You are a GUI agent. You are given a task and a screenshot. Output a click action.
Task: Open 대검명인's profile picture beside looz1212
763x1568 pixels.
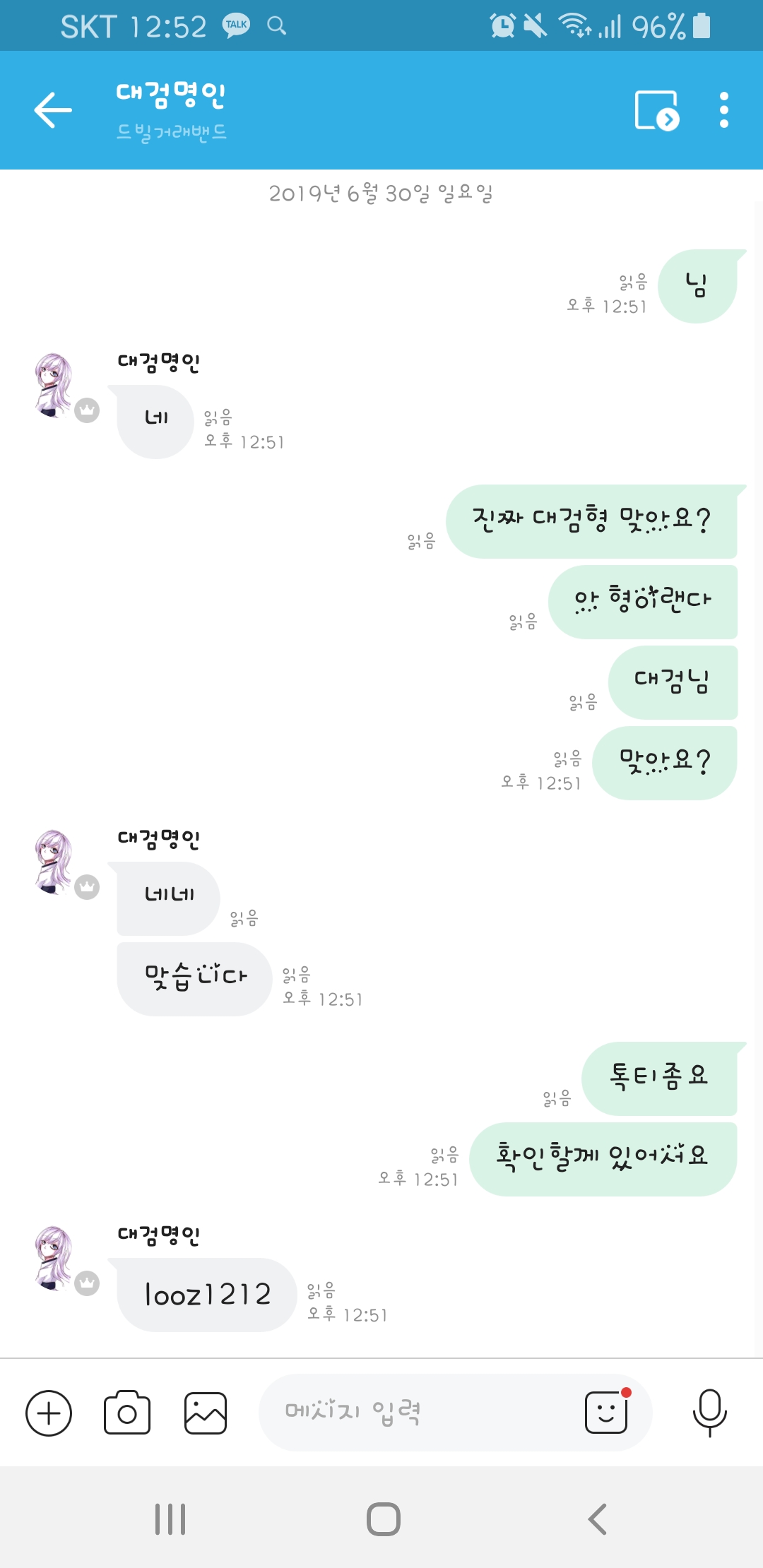pyautogui.click(x=54, y=1259)
